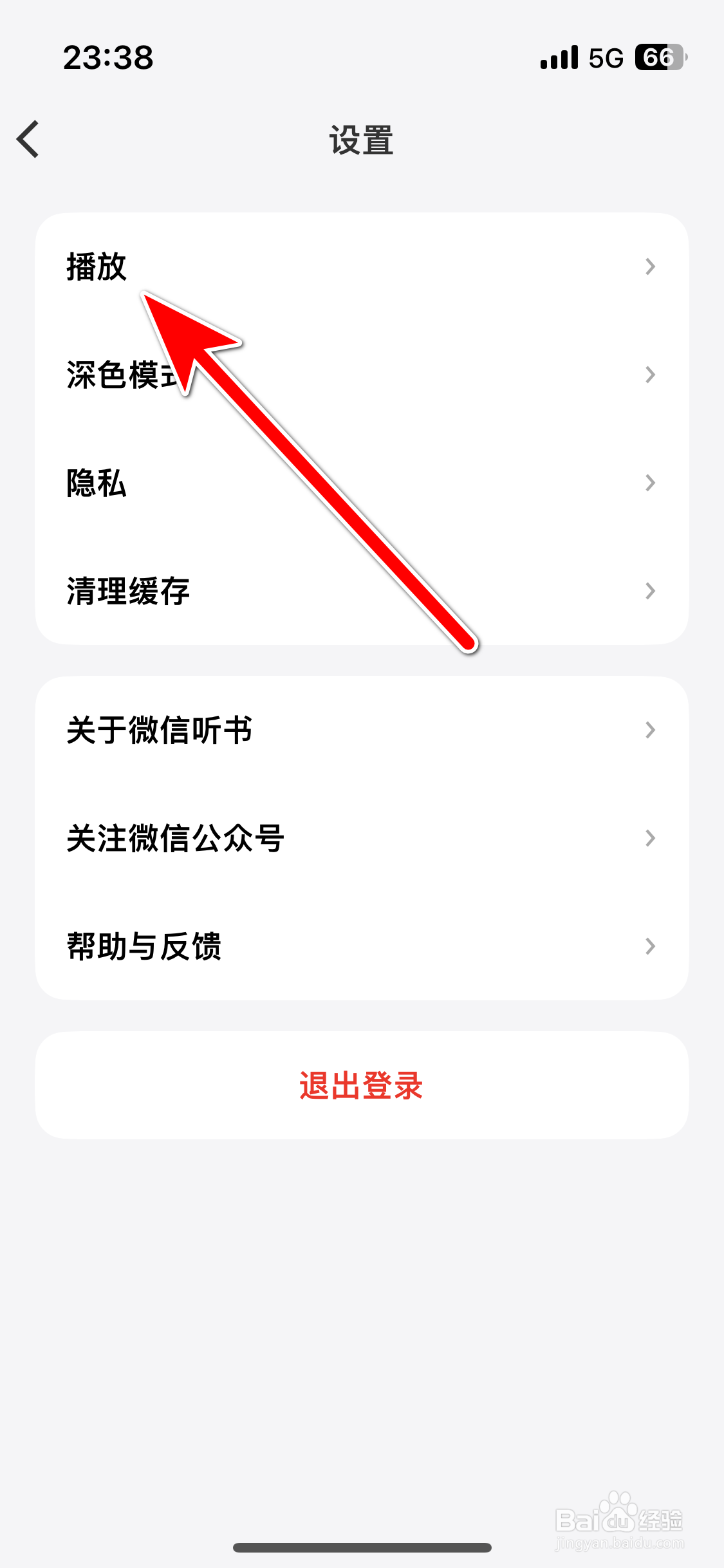Expand the 关于微信听书 row via its chevron
This screenshot has width=724, height=1568.
[x=650, y=729]
